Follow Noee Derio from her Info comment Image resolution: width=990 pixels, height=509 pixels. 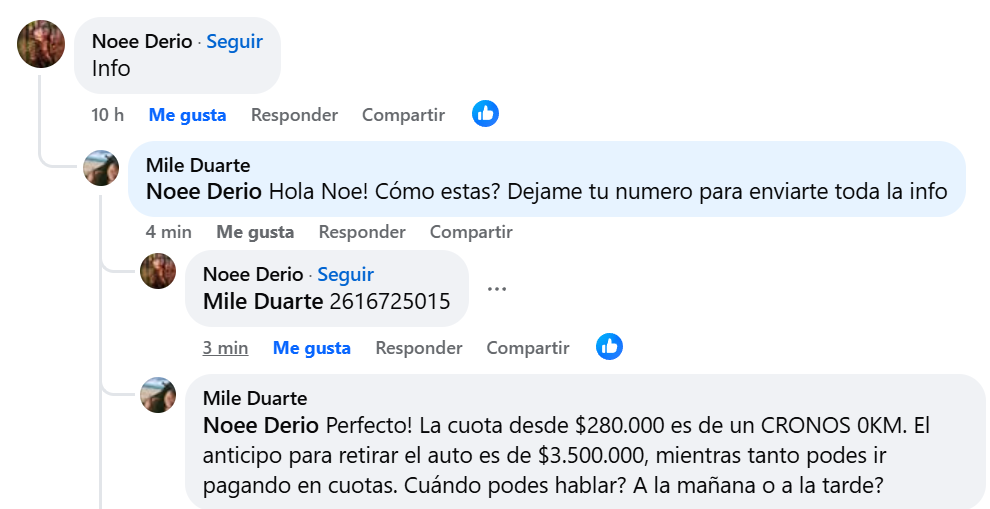point(234,41)
